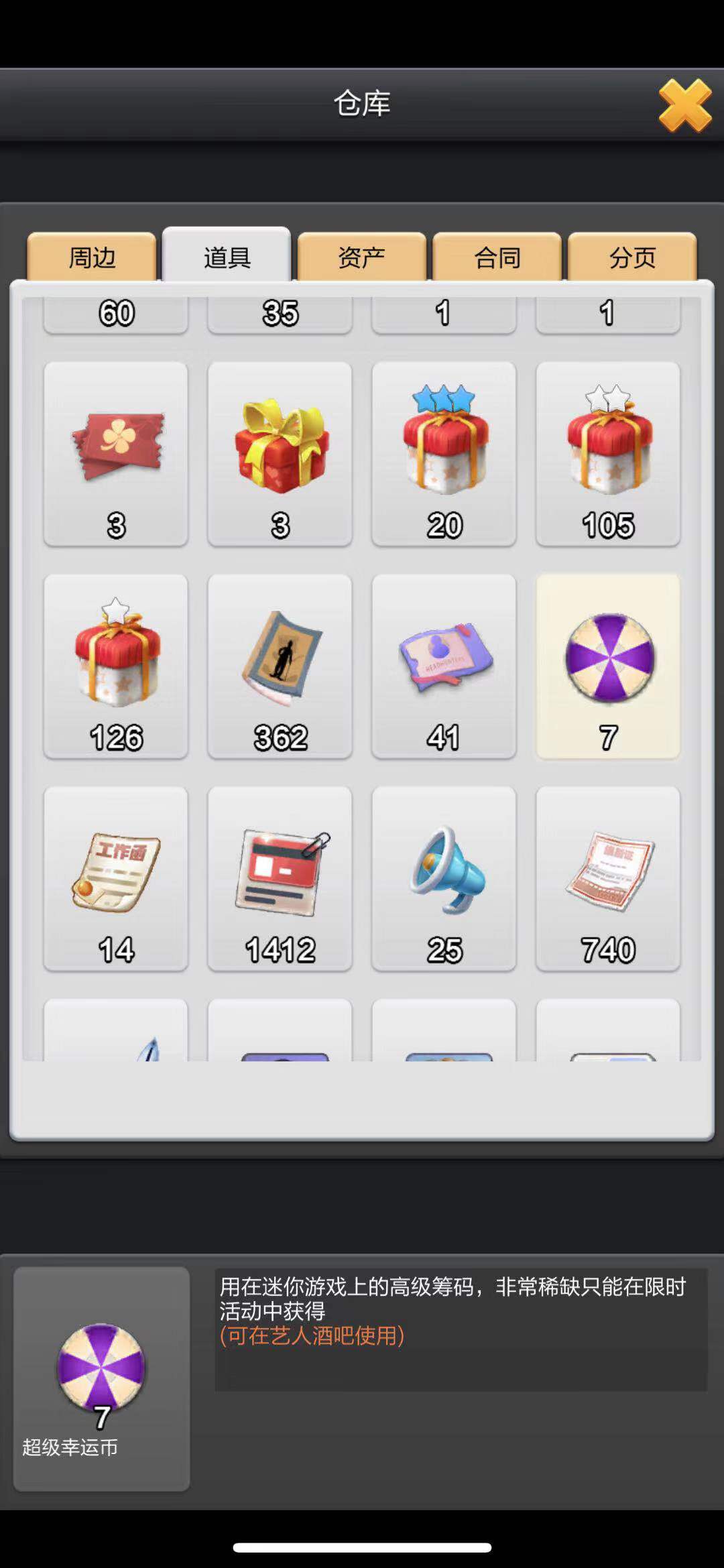This screenshot has width=724, height=1568.
Task: Select the red clover tickets item
Action: (116, 454)
